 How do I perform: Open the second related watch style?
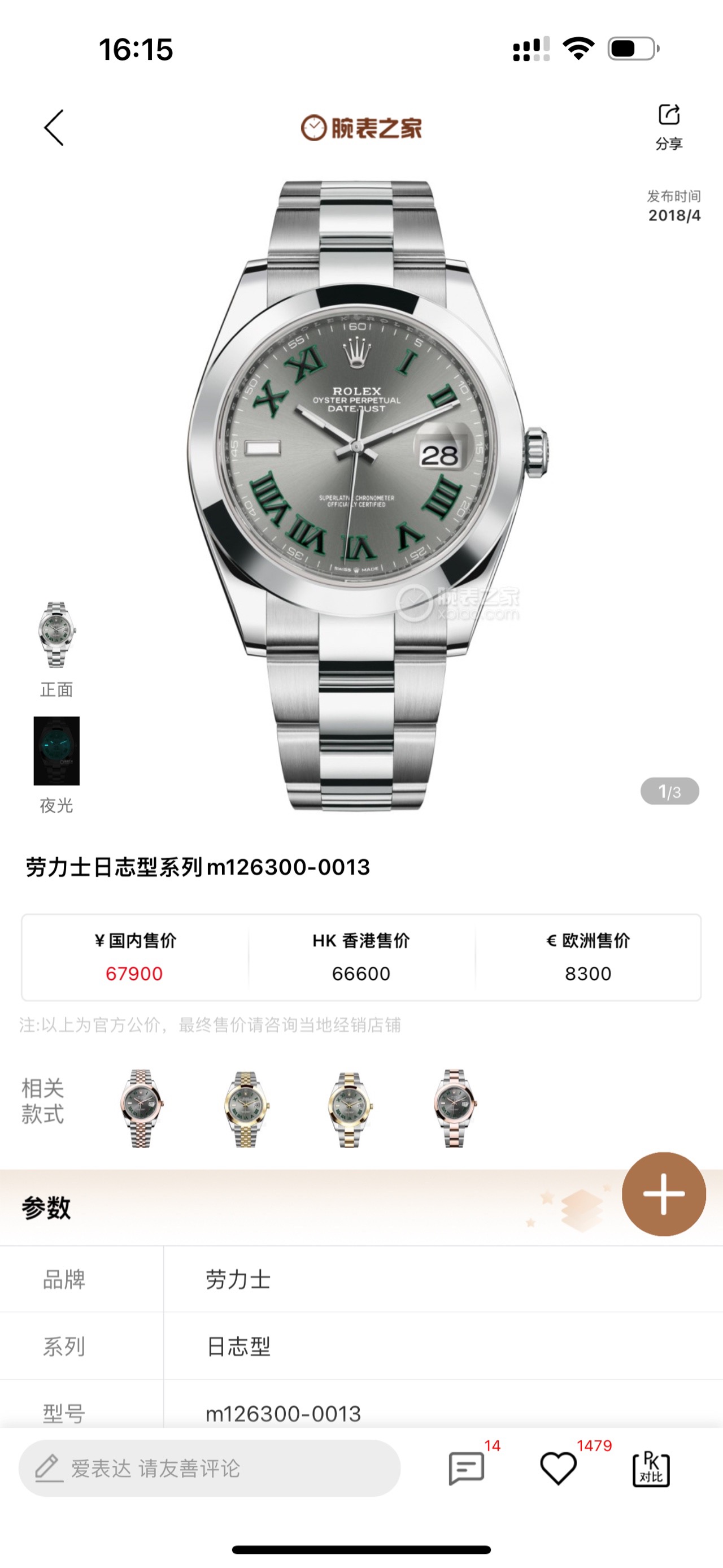point(245,1108)
